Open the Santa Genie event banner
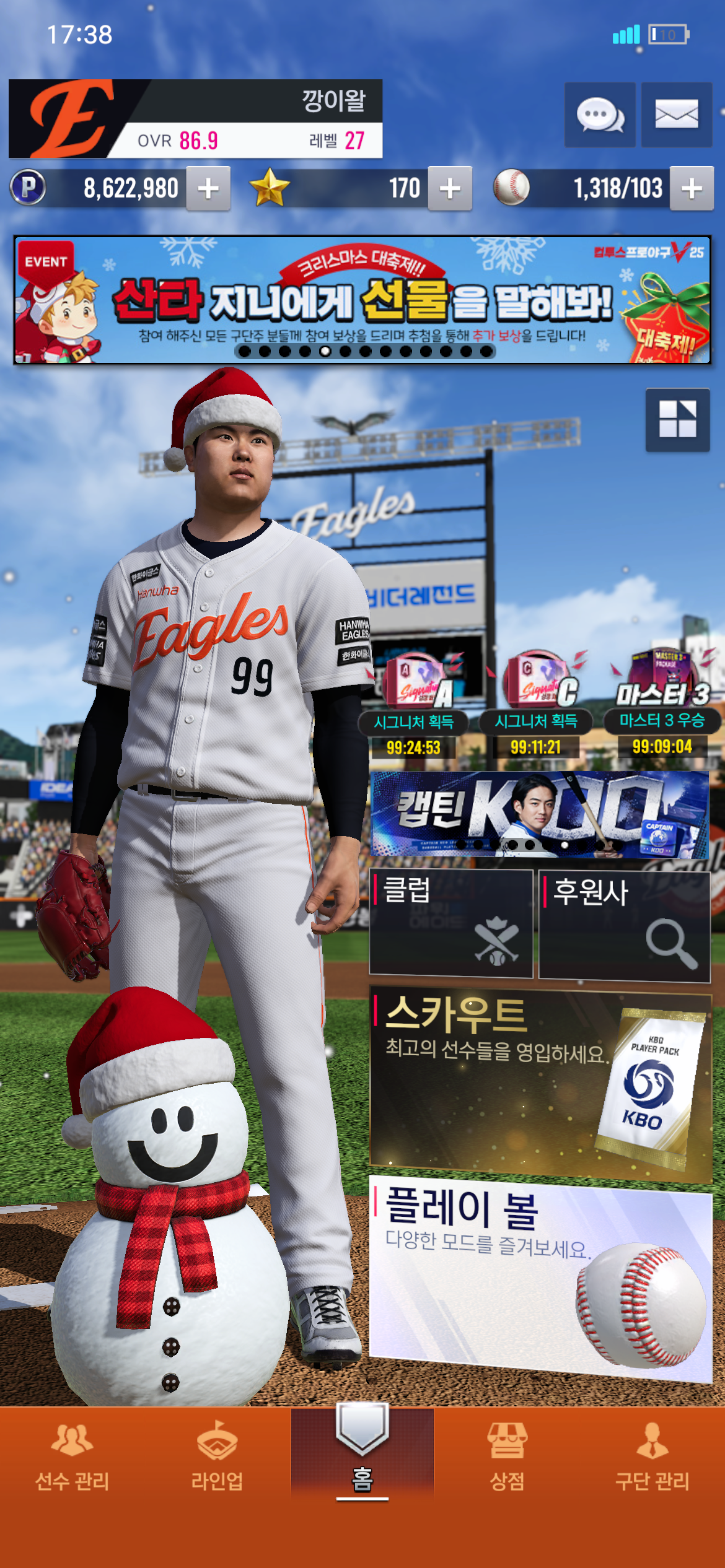Image resolution: width=725 pixels, height=1568 pixels. coord(362,300)
